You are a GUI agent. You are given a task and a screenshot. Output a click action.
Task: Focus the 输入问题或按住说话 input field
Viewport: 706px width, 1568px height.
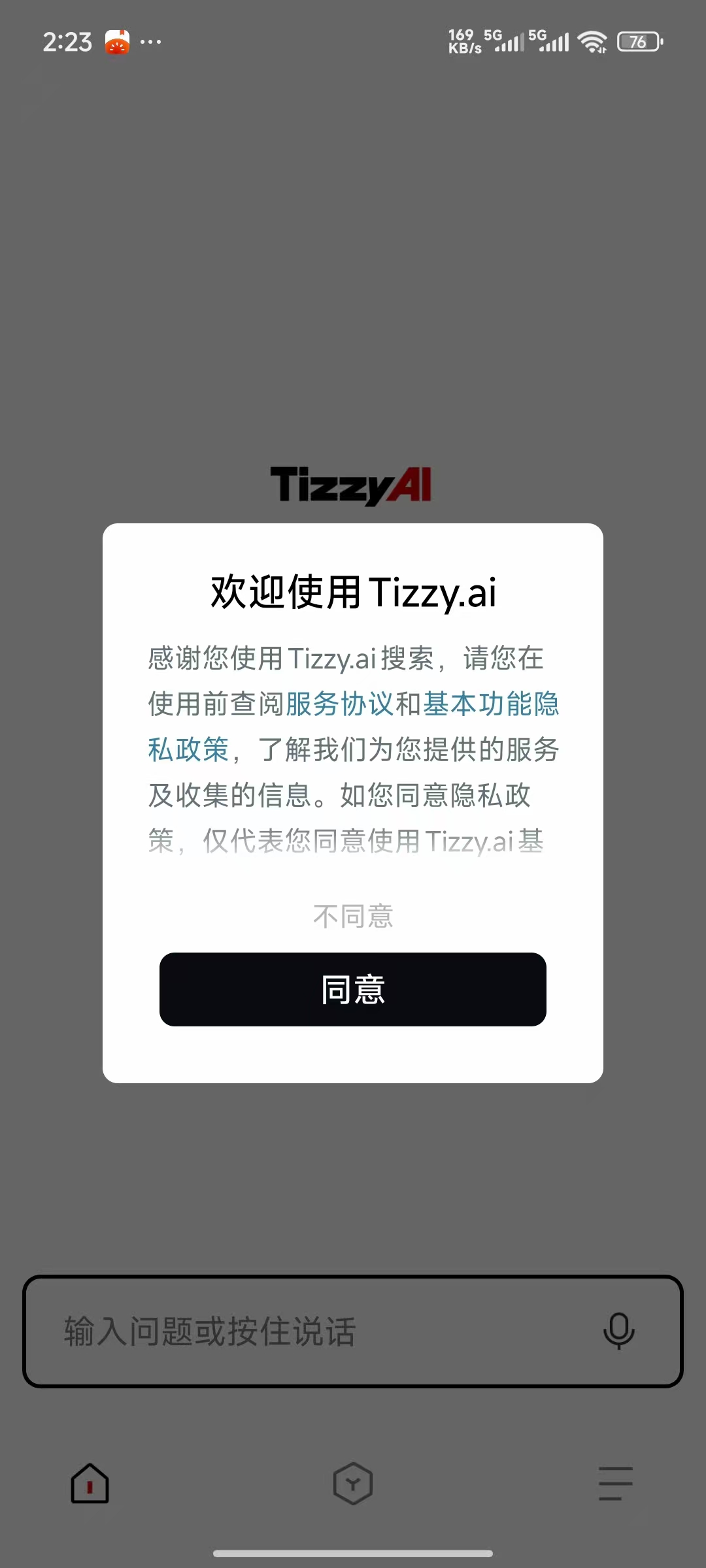(353, 1331)
